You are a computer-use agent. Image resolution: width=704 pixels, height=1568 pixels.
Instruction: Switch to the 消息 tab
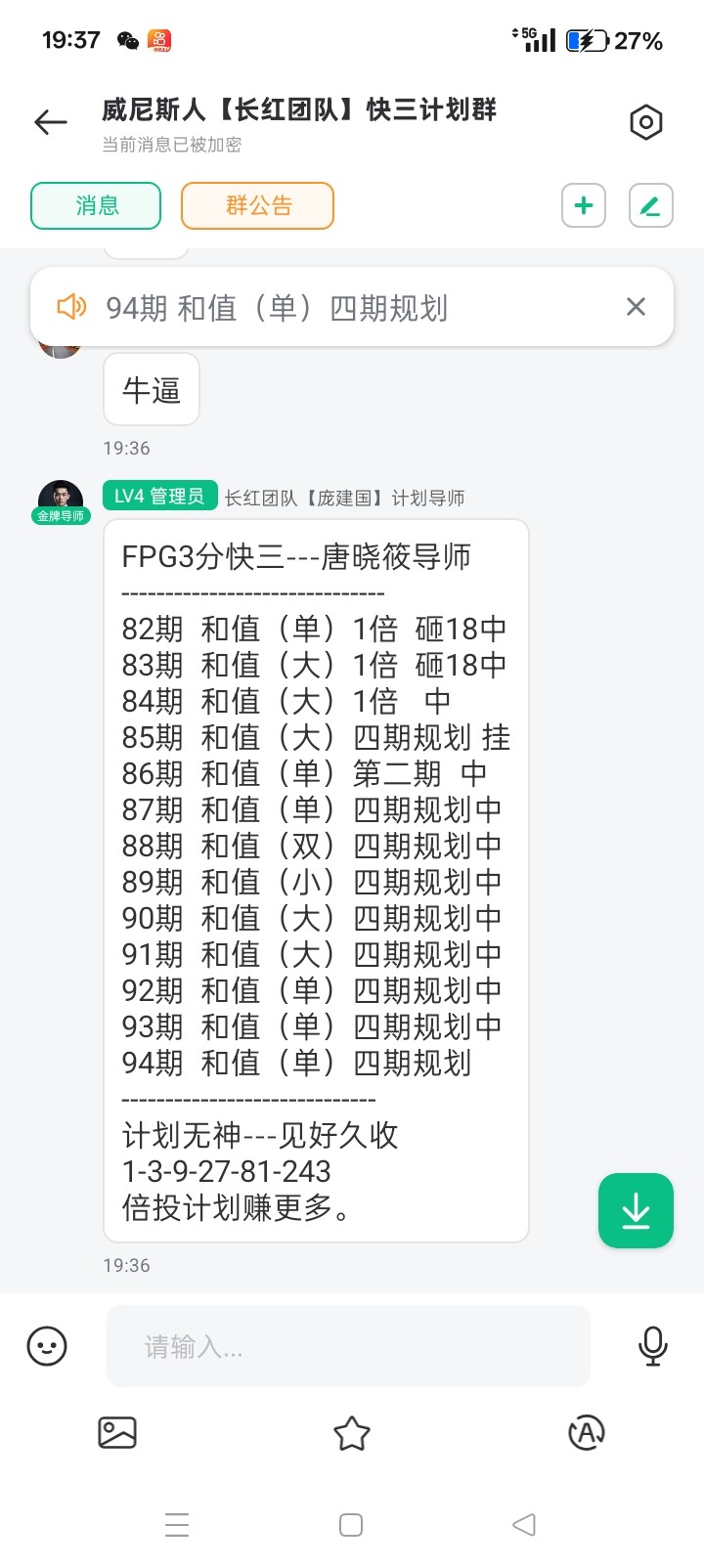(x=96, y=205)
